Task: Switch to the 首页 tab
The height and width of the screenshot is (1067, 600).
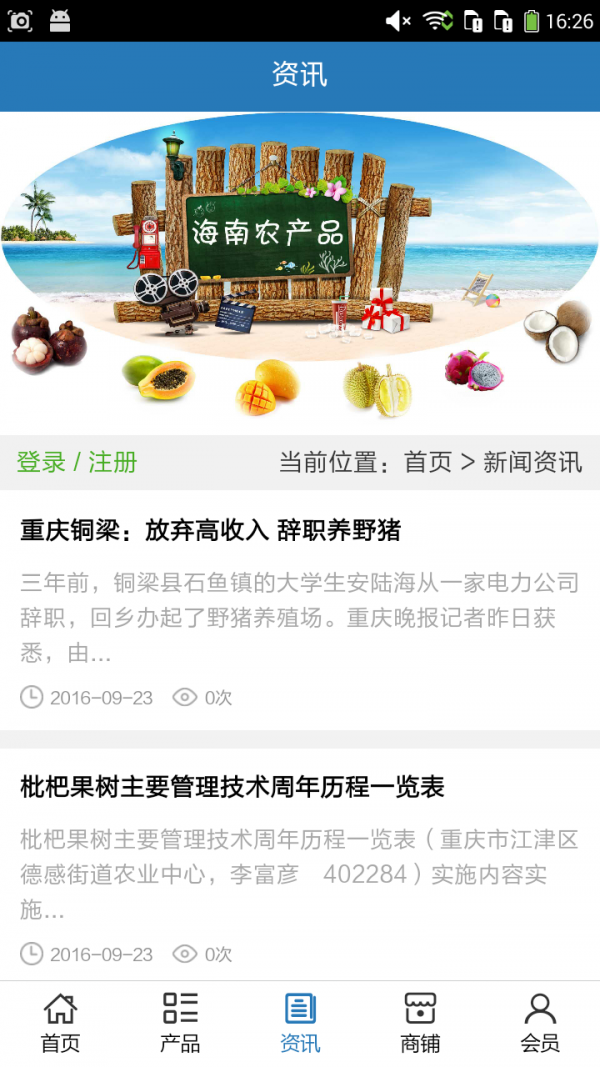Action: (x=60, y=1023)
